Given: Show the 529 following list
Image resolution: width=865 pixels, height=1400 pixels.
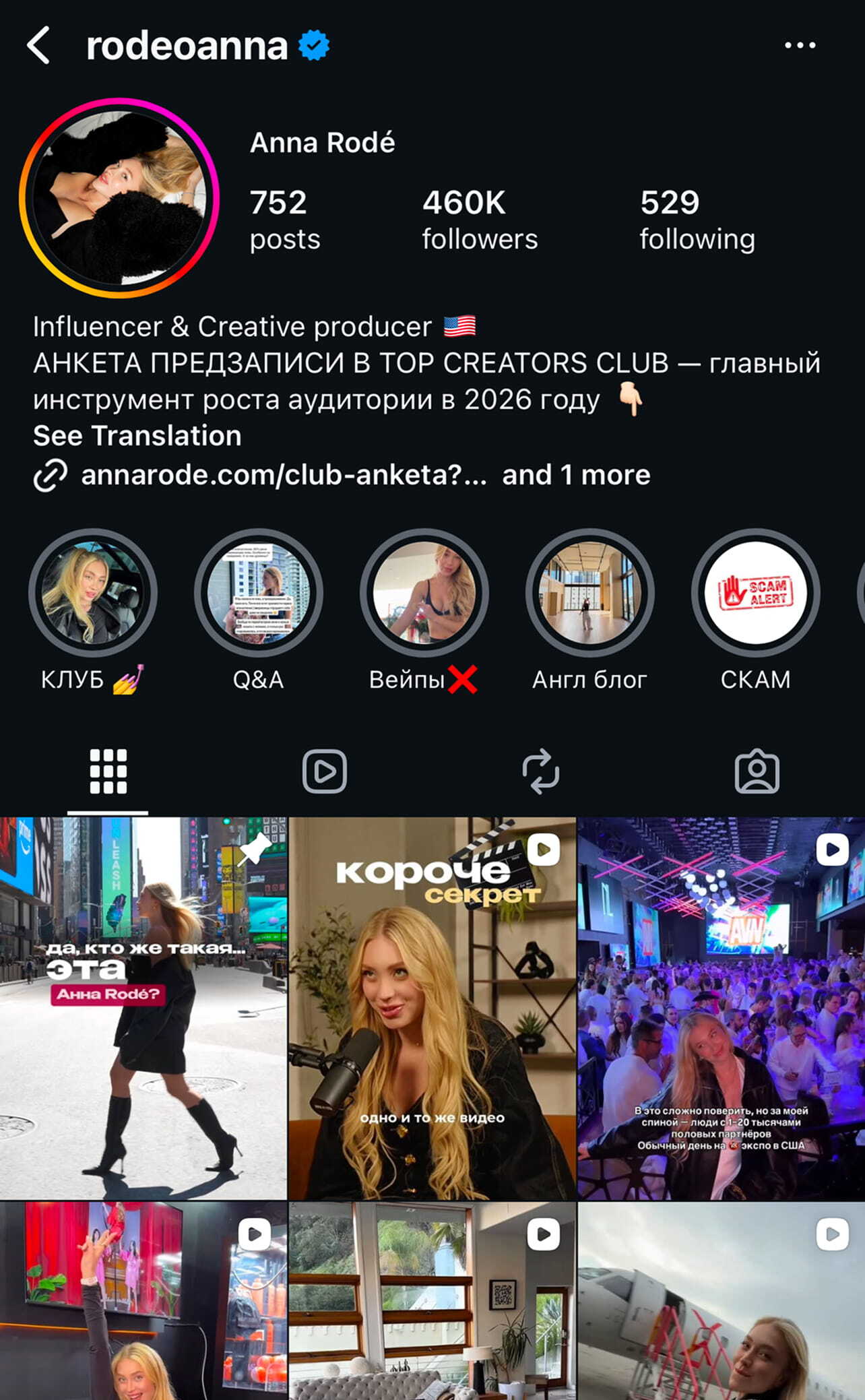Looking at the screenshot, I should pos(697,220).
